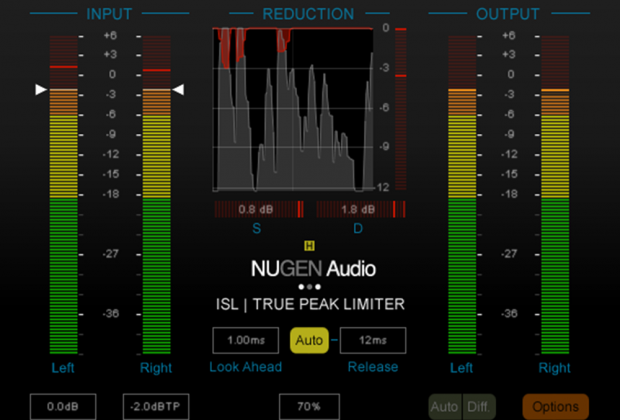Tap the 0.0dB input gain field
The image size is (620, 420).
coord(62,407)
